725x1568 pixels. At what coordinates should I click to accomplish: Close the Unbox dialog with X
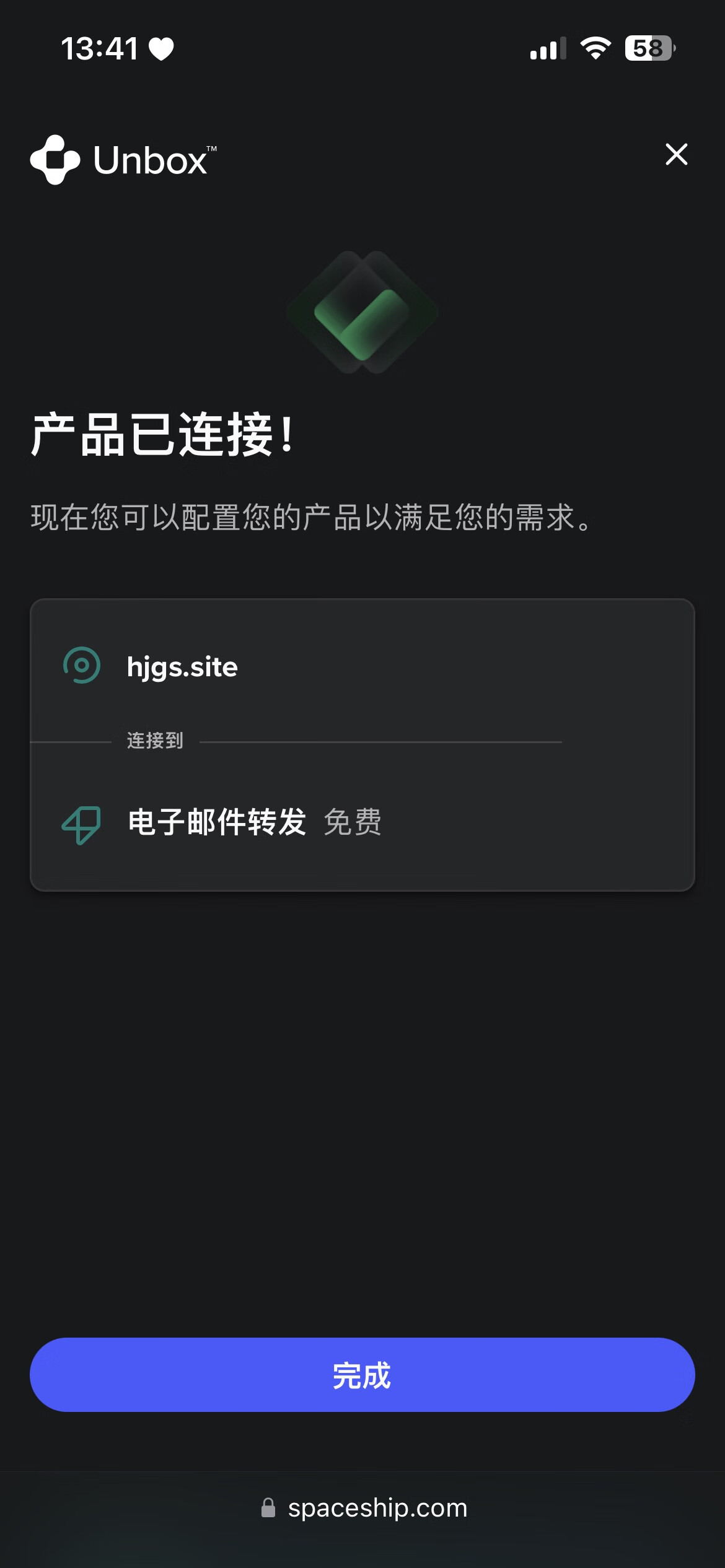676,154
